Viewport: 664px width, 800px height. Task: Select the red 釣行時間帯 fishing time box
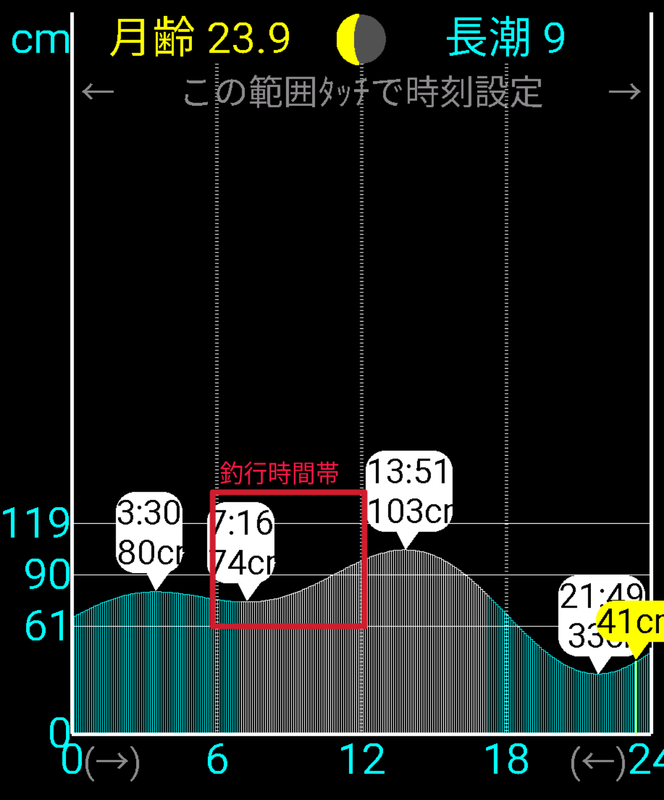[x=288, y=558]
